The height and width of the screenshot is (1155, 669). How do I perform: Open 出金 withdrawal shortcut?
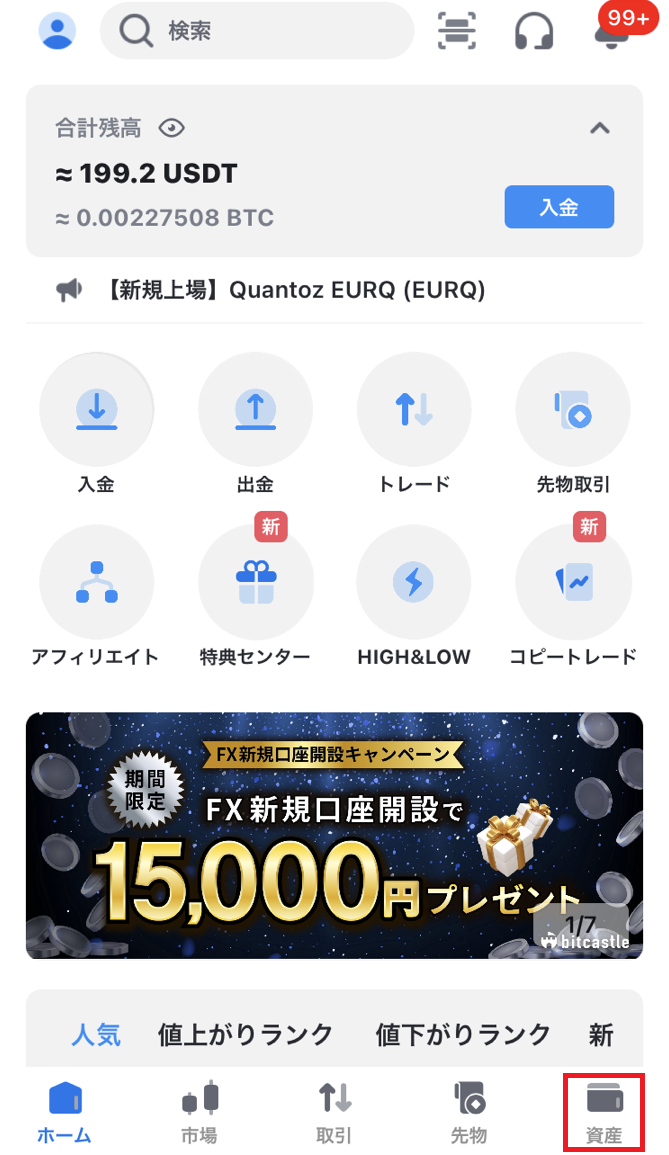[255, 410]
